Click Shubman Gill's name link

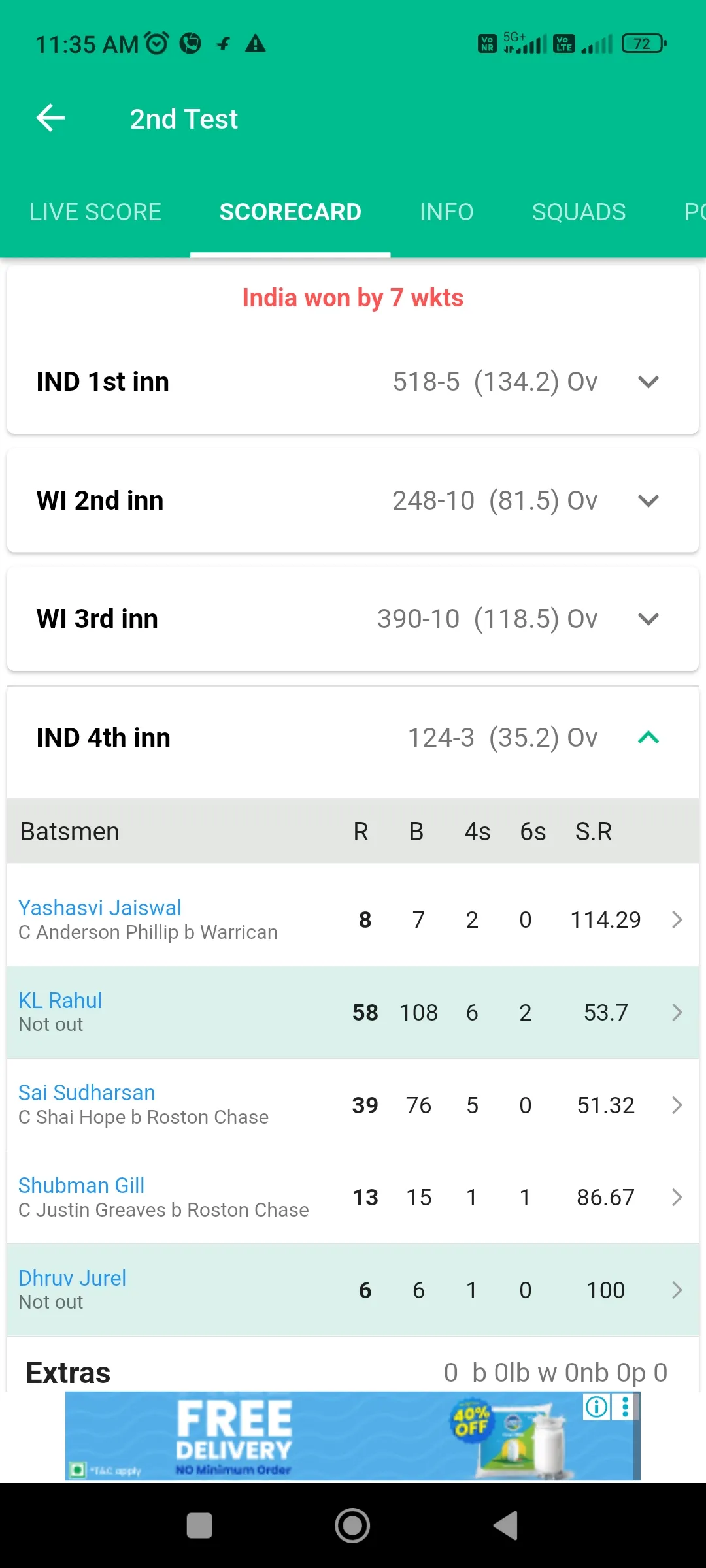(x=81, y=1185)
